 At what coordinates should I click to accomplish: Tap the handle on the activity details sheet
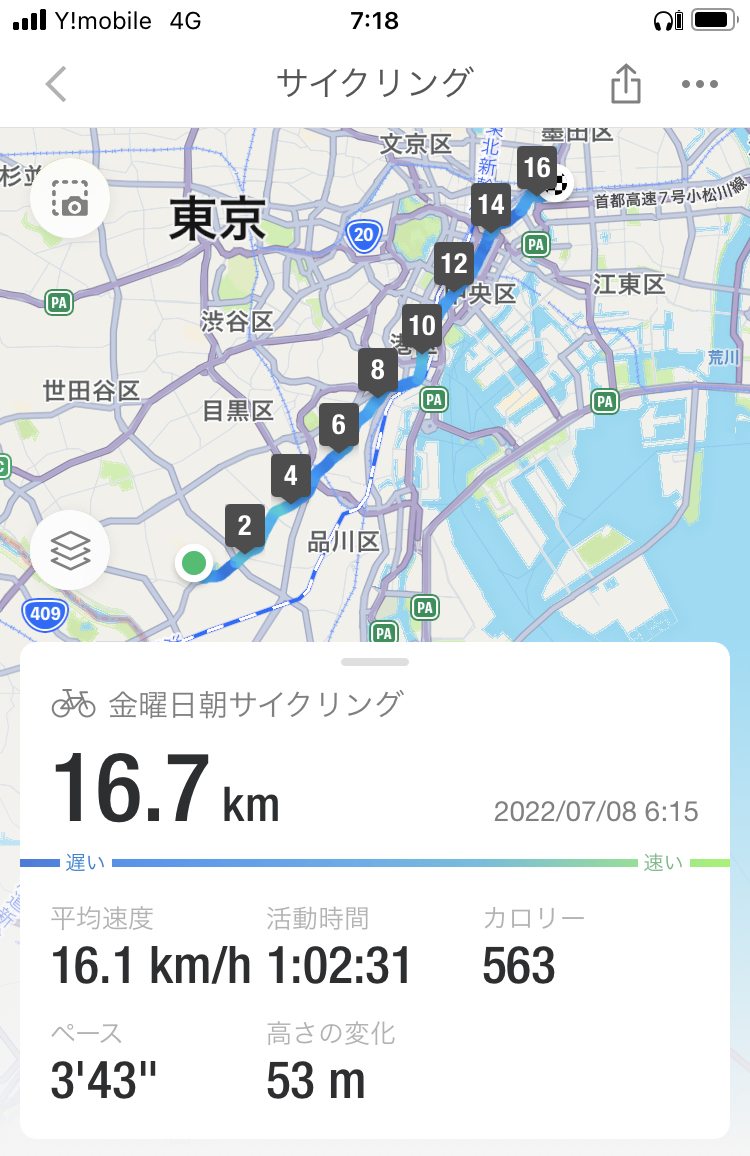click(x=375, y=662)
